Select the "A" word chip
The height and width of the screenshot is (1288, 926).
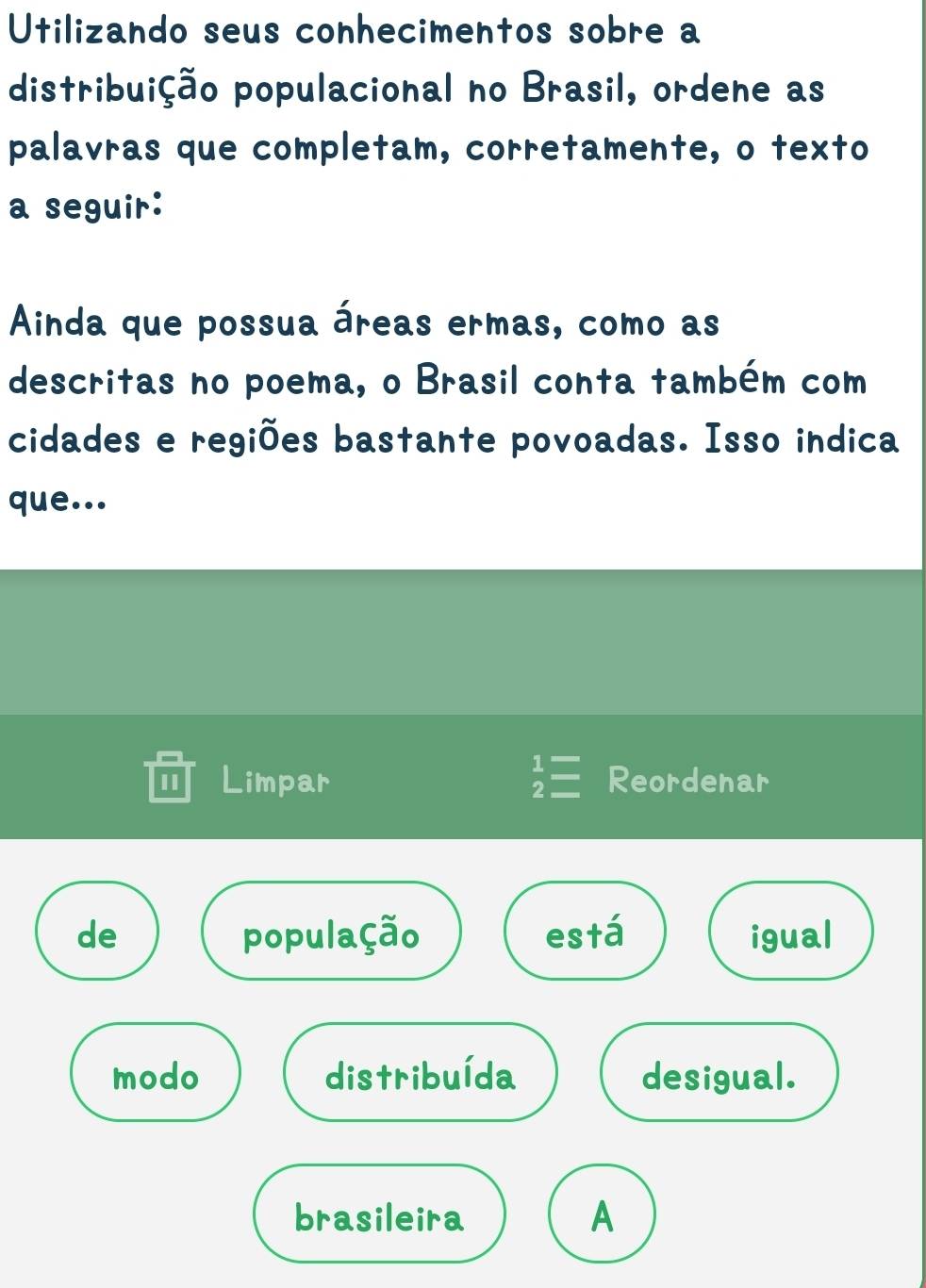[x=602, y=1214]
